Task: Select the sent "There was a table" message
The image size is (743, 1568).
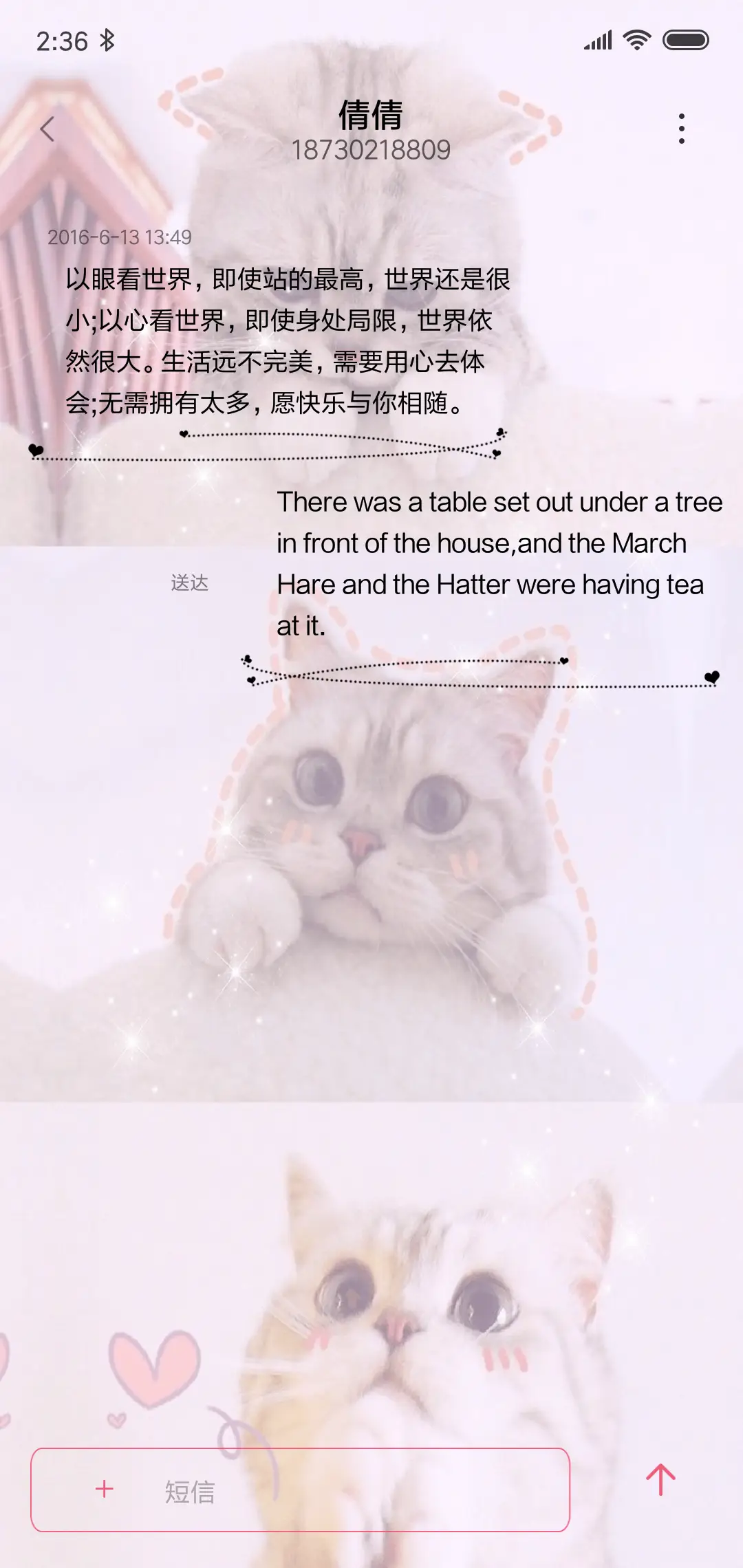Action: tap(499, 564)
